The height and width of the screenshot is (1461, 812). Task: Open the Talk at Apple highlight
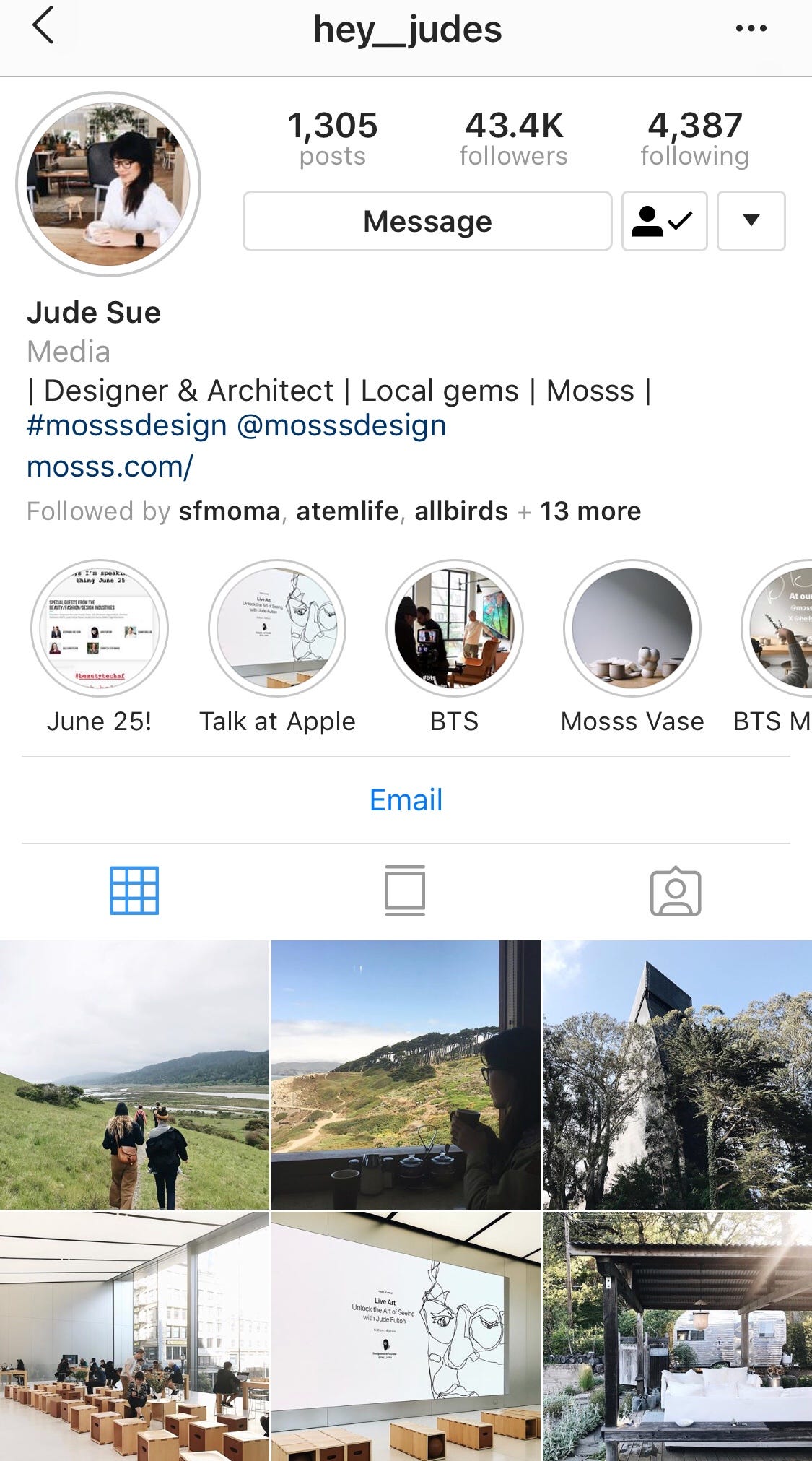tap(277, 628)
